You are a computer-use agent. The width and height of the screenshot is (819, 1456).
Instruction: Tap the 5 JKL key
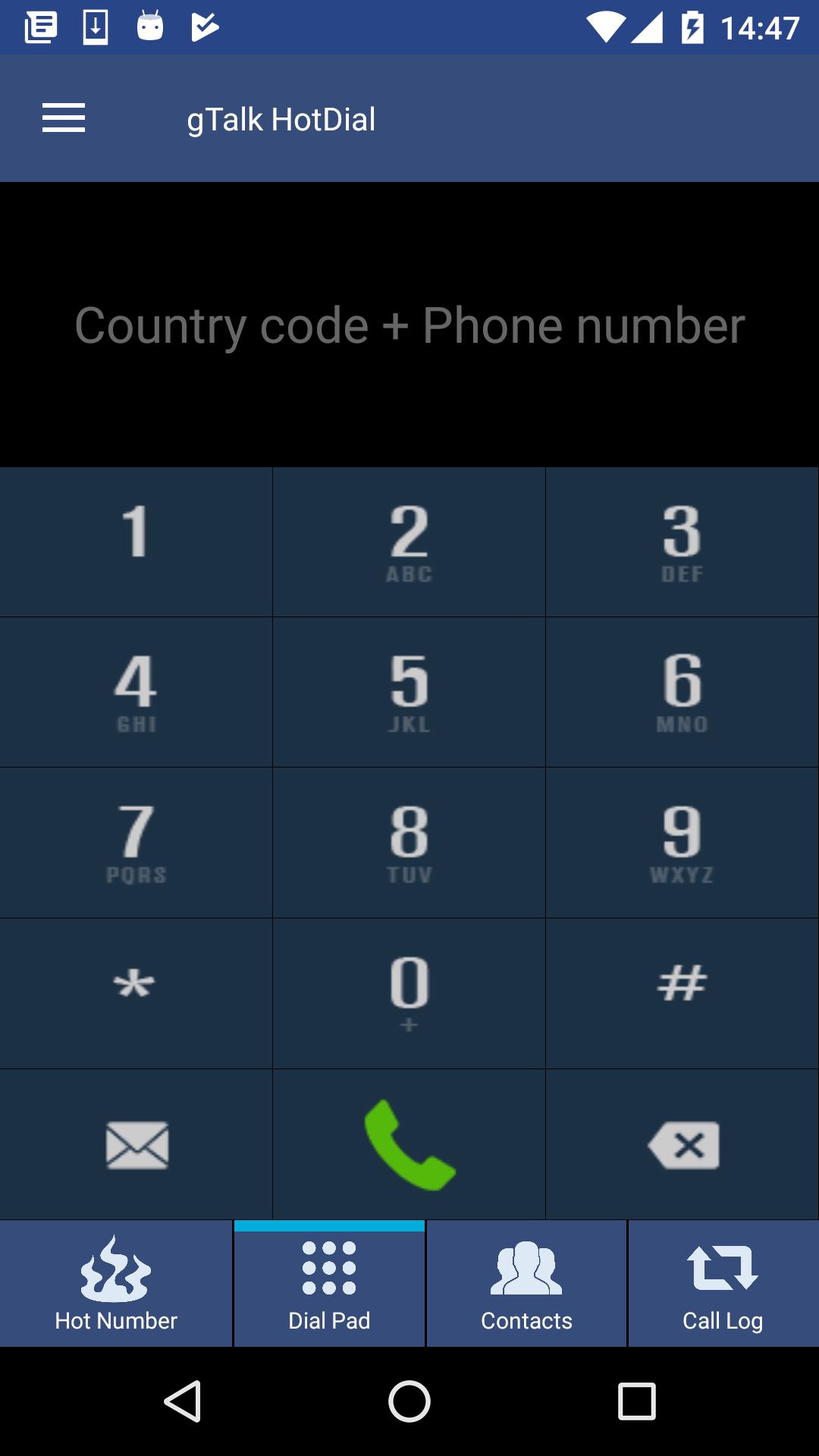[409, 692]
